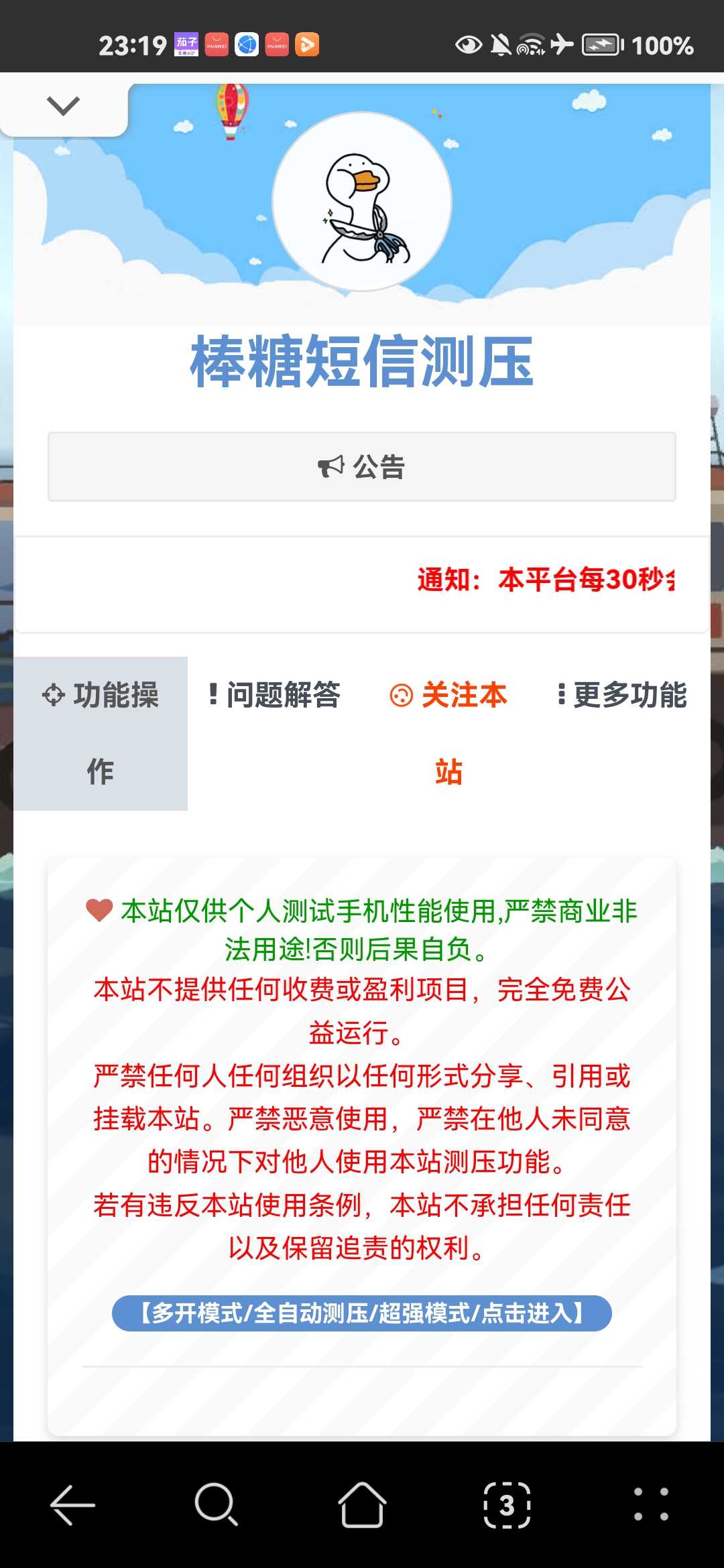Open the 关注本站 tab
The height and width of the screenshot is (1568, 724).
448,732
